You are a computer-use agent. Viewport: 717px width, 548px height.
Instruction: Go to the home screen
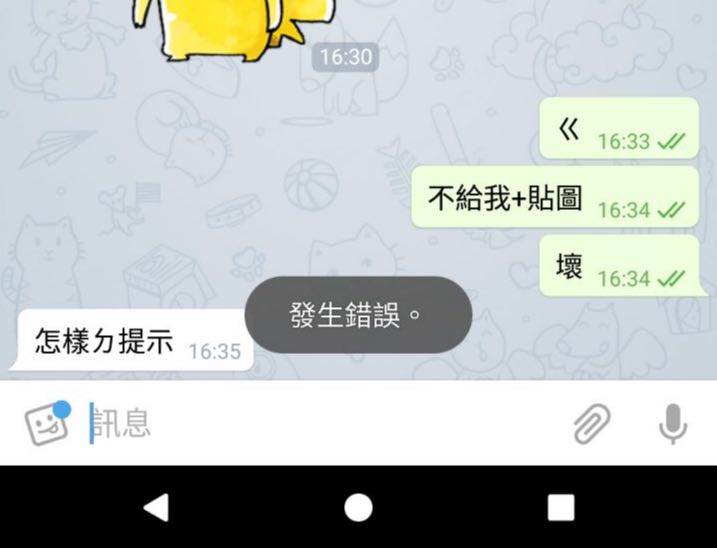358,507
